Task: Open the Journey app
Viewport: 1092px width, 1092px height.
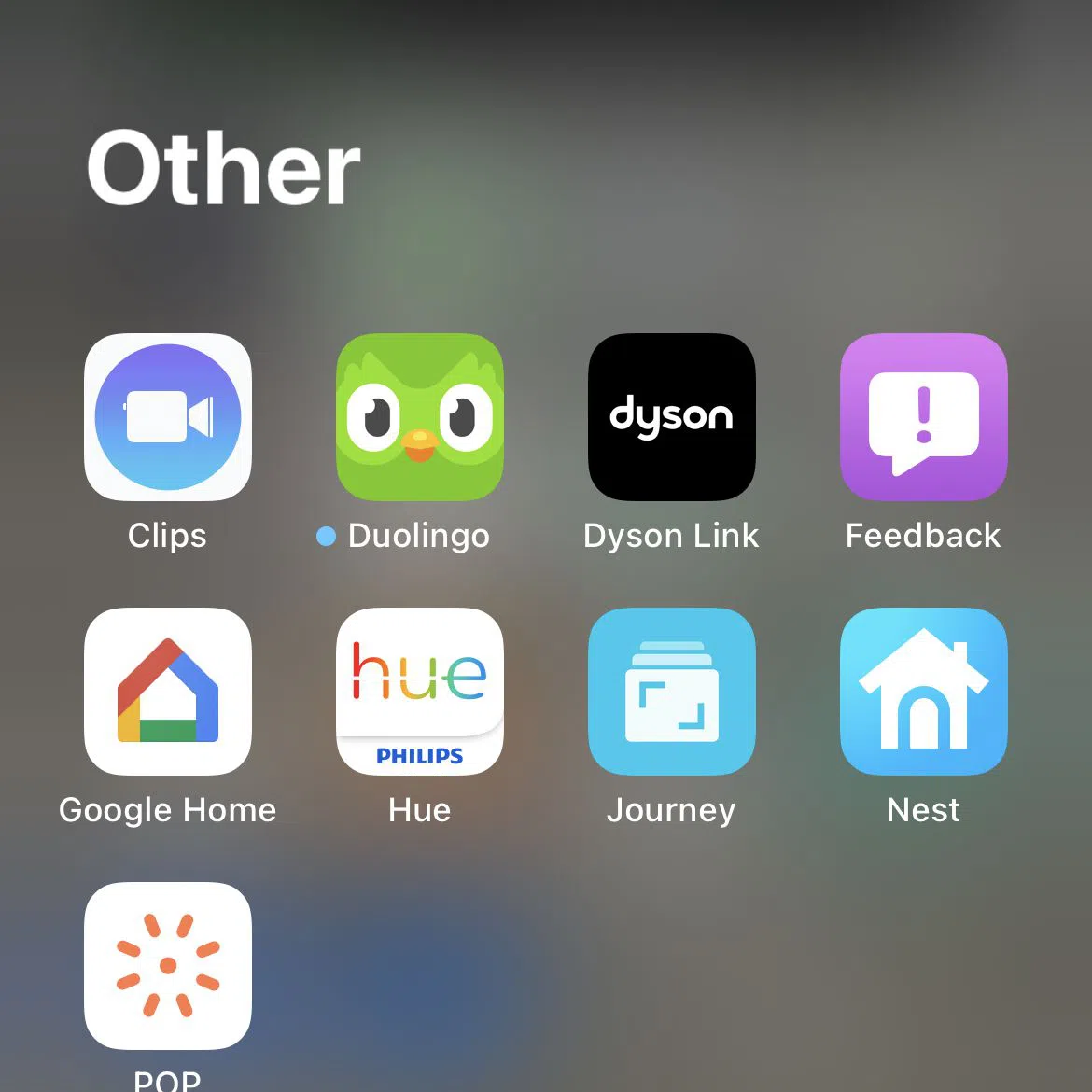Action: (x=672, y=692)
